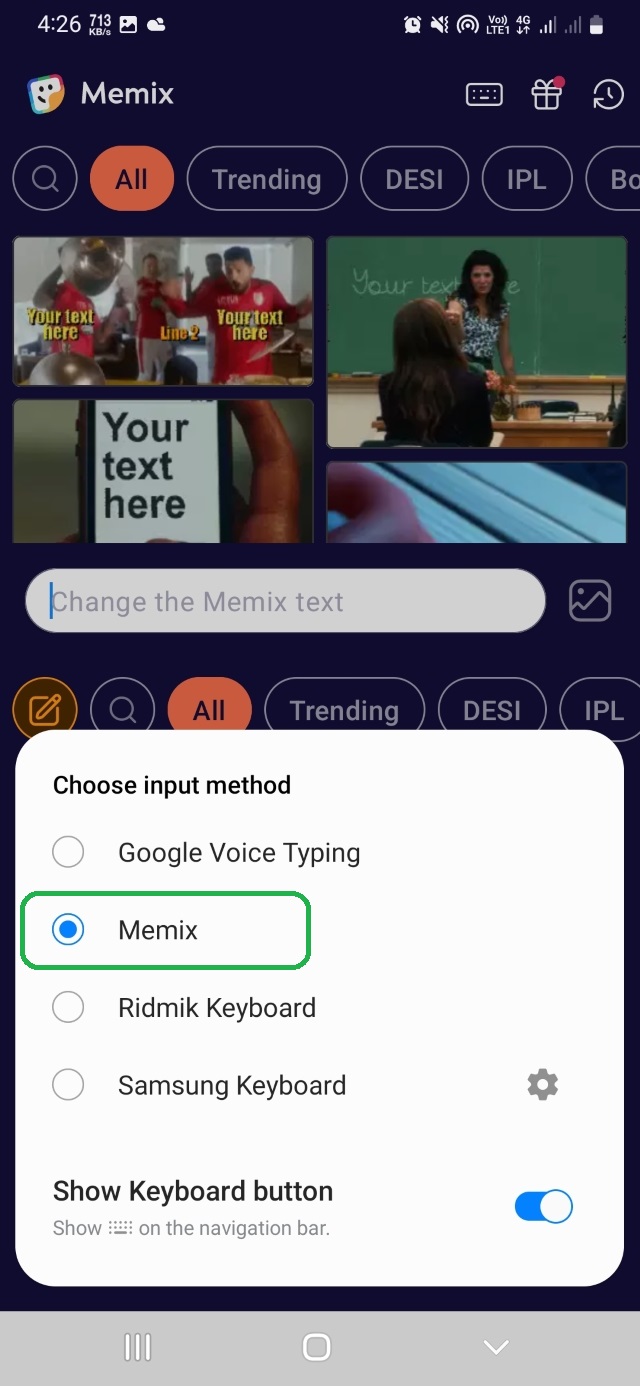Tap the top search circle icon
This screenshot has width=640, height=1386.
(x=45, y=179)
